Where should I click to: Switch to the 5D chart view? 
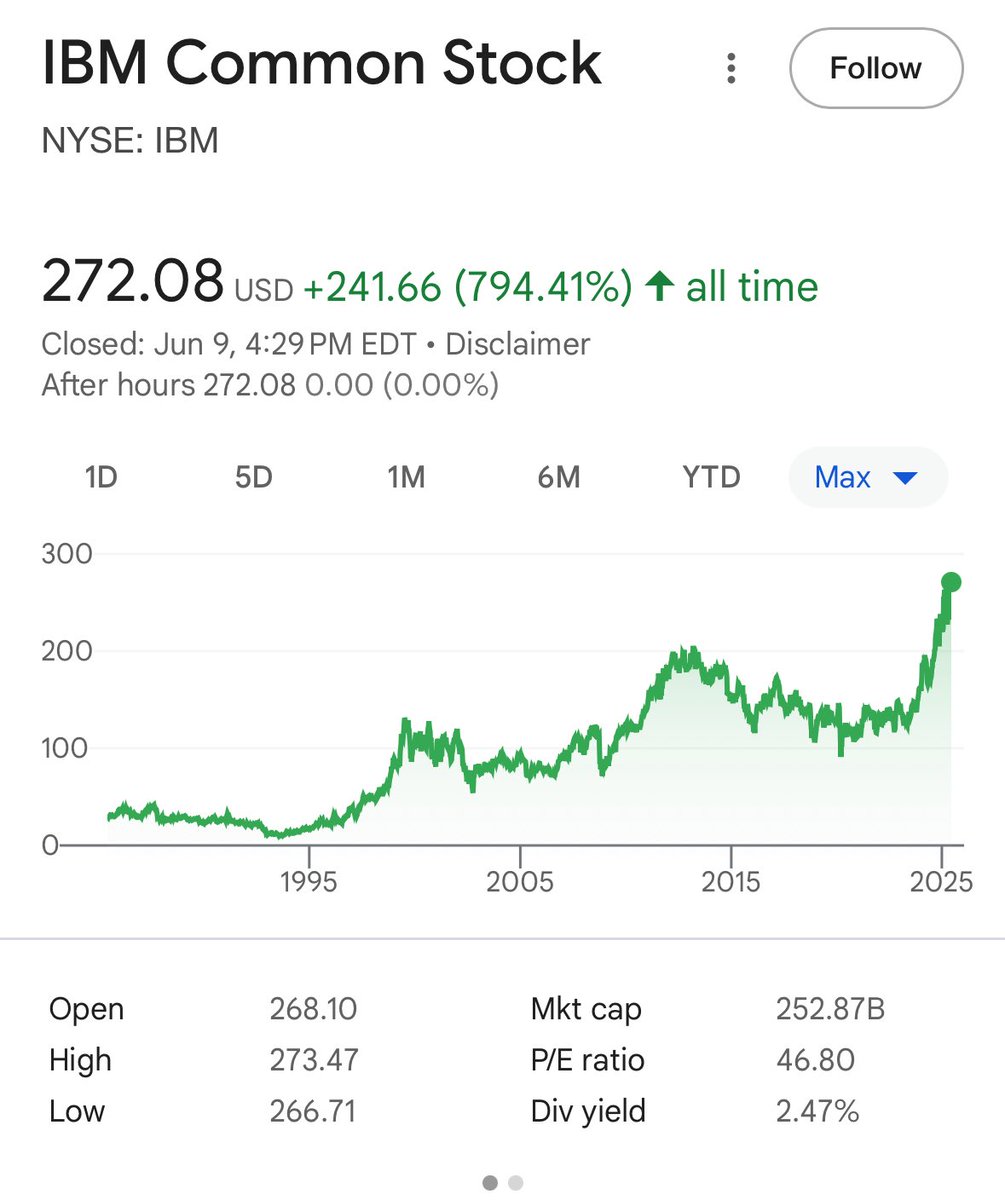[x=253, y=477]
